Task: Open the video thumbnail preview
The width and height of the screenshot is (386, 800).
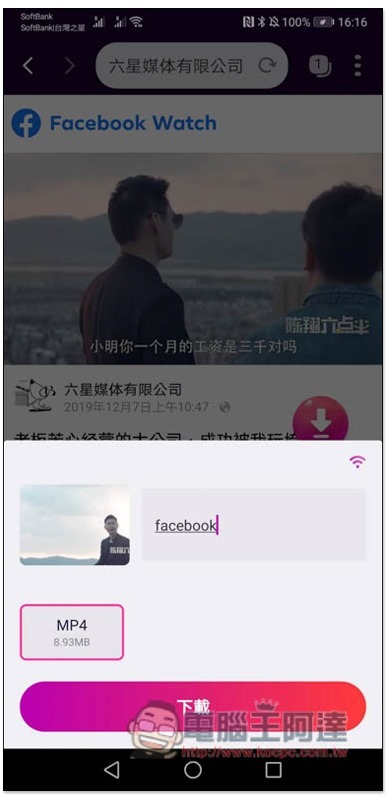Action: [74, 525]
